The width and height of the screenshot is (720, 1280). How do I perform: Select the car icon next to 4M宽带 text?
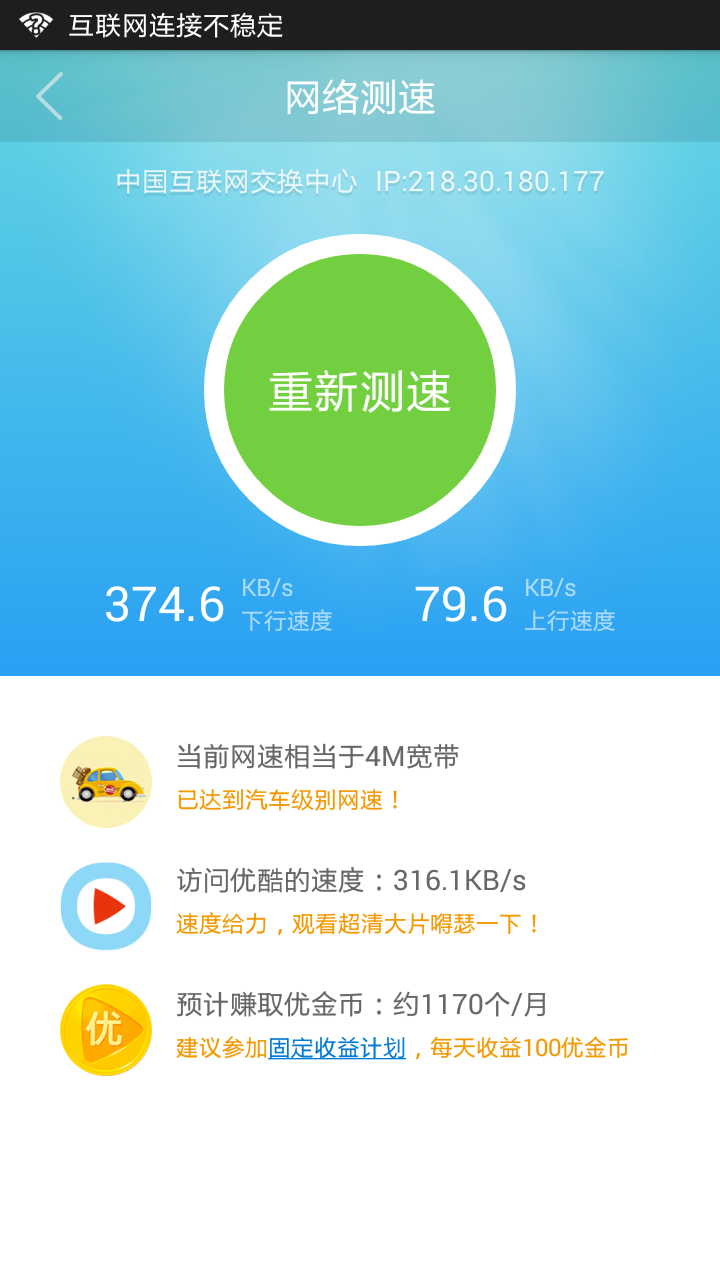coord(105,780)
